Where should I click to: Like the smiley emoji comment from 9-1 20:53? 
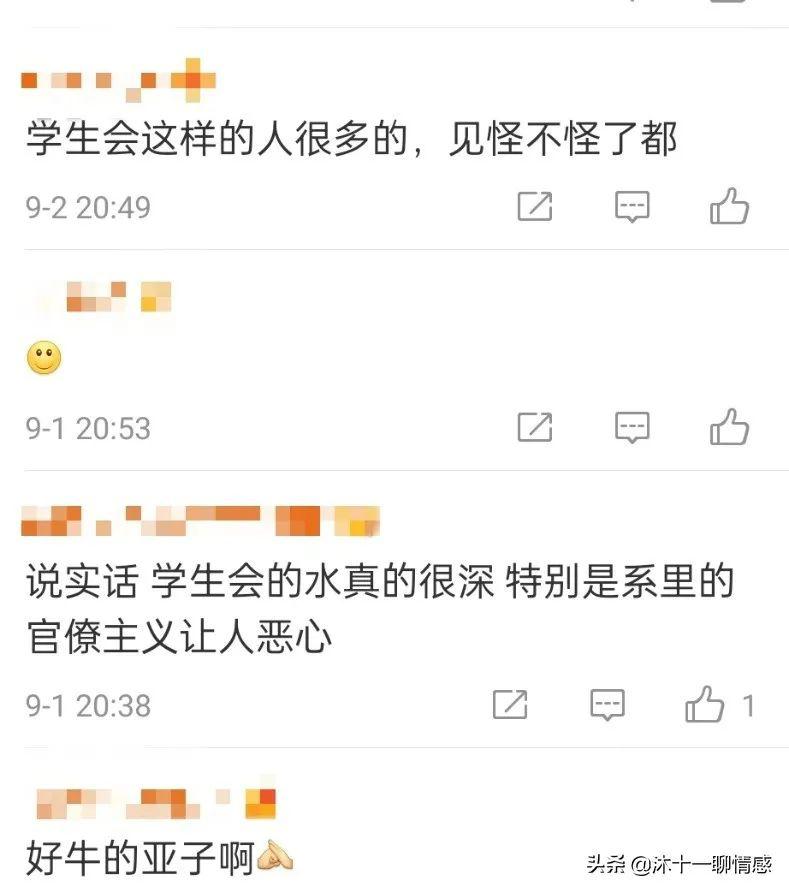tap(729, 427)
